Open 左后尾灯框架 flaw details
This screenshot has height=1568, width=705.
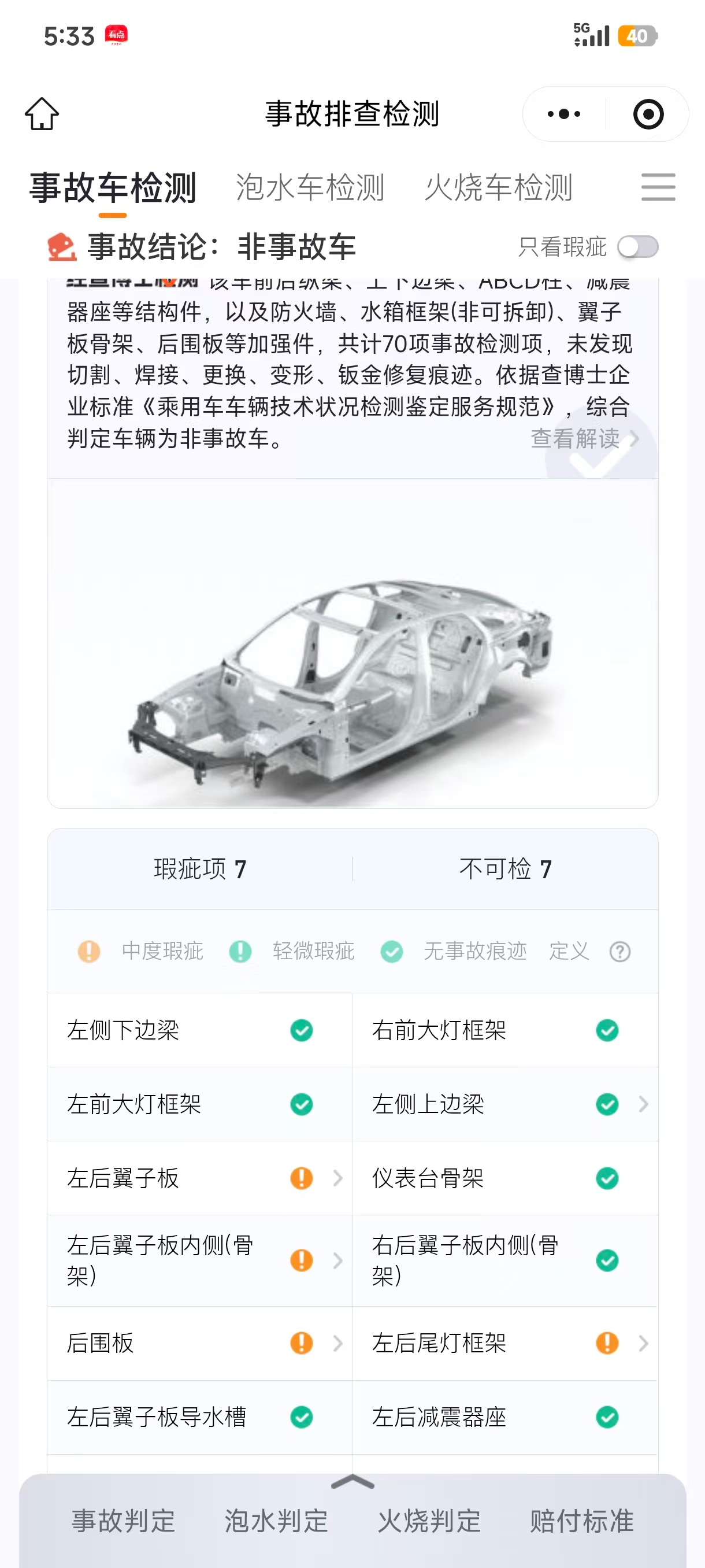point(505,1343)
